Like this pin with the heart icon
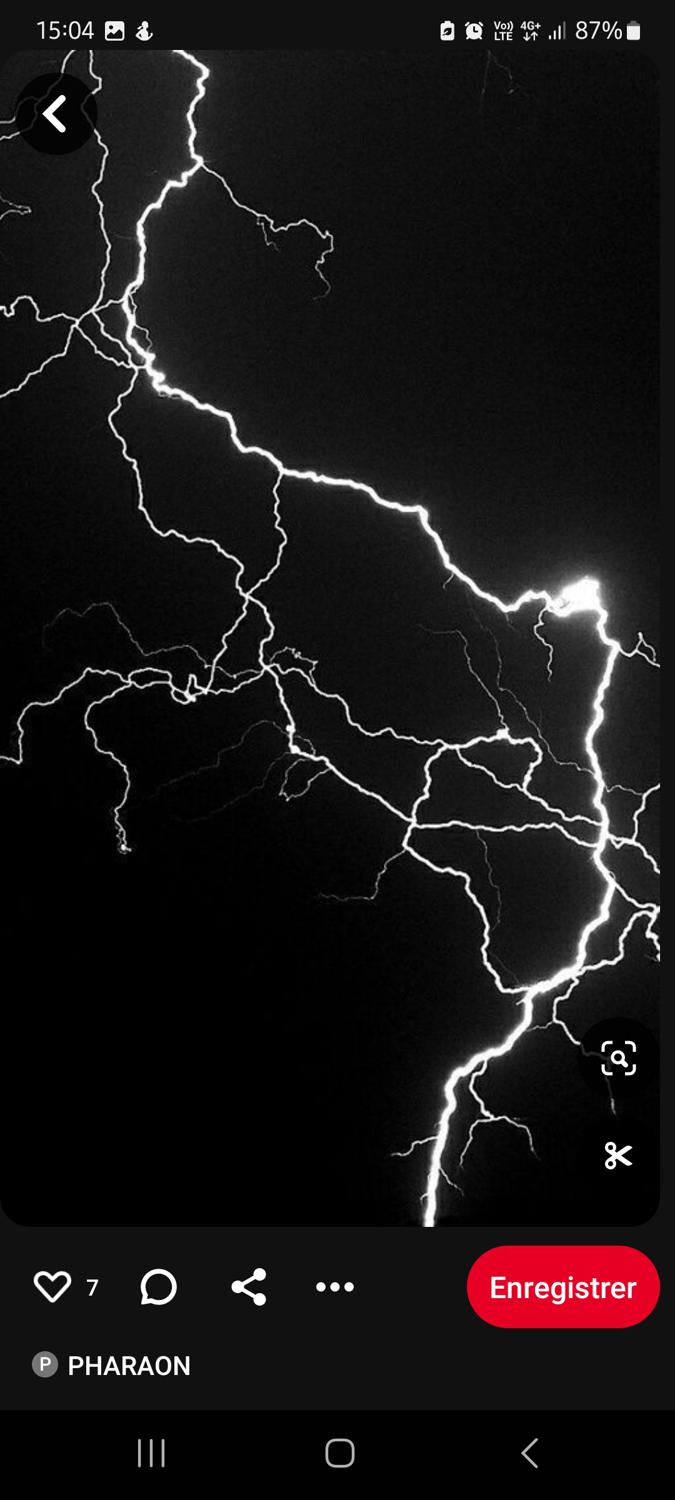The width and height of the screenshot is (675, 1500). pos(52,1286)
